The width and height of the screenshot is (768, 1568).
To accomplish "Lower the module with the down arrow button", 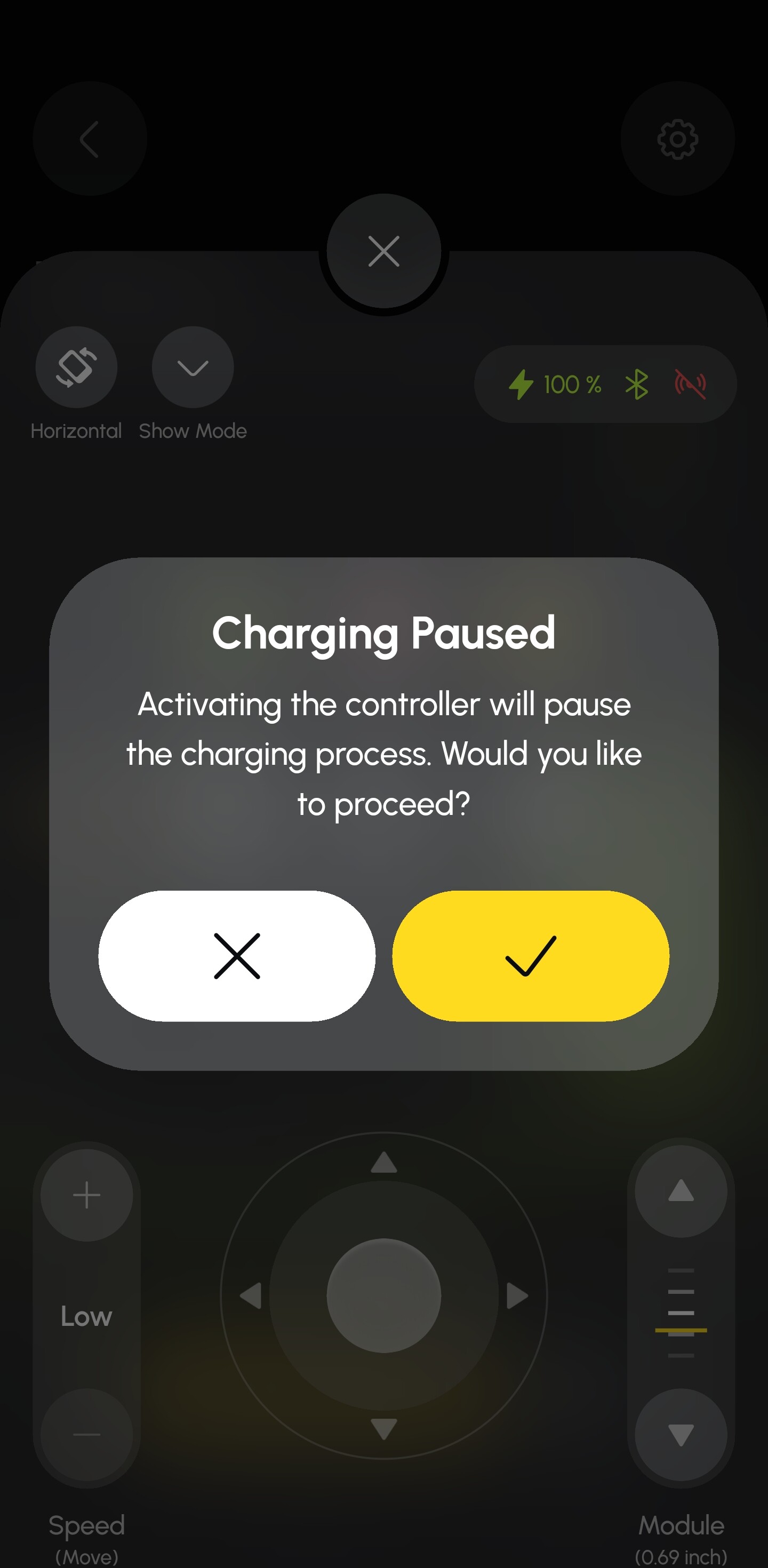I will coord(681,1435).
